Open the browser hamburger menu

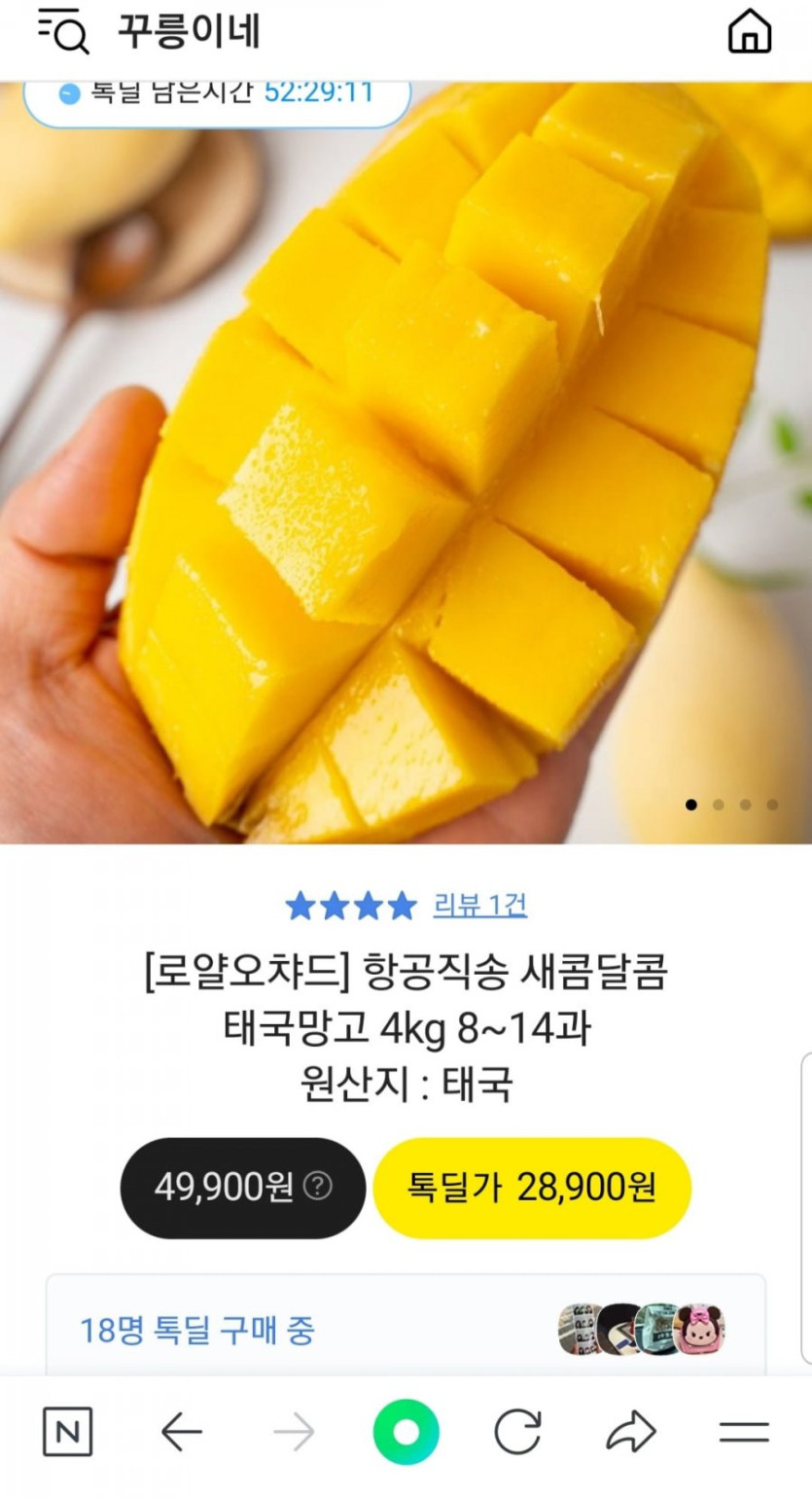pyautogui.click(x=744, y=1432)
